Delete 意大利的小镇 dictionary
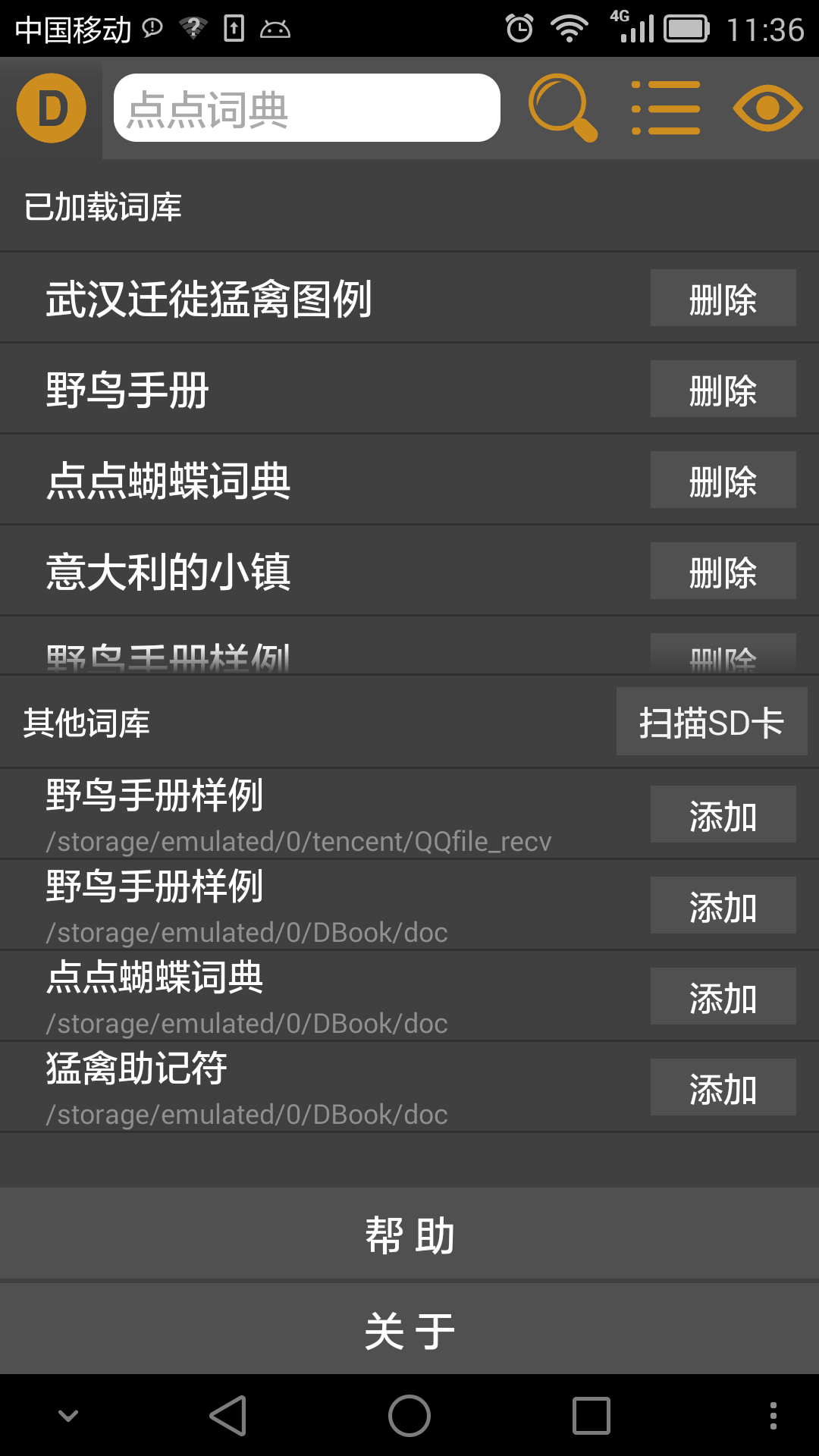 tap(723, 572)
